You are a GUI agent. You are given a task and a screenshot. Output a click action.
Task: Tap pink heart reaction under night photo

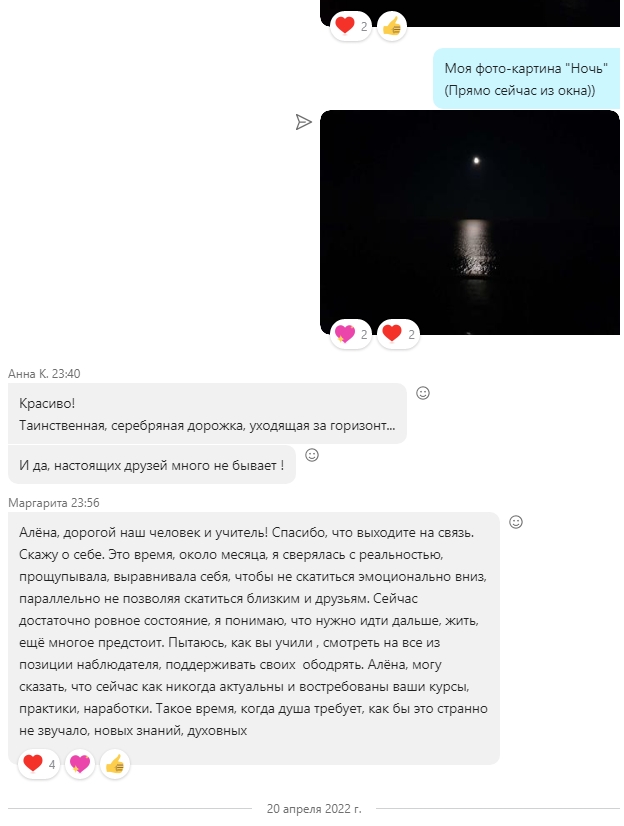(351, 333)
